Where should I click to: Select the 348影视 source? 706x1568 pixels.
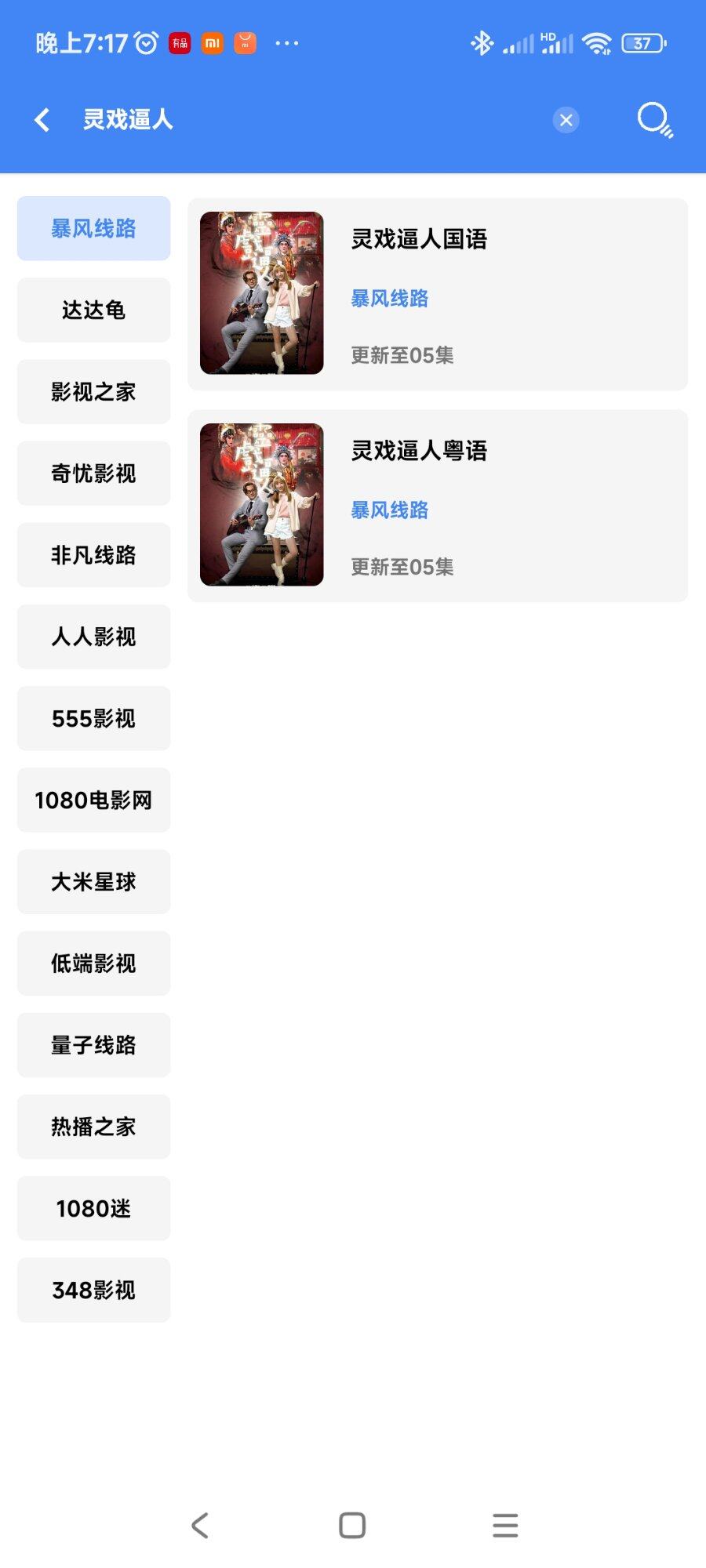pyautogui.click(x=93, y=1290)
